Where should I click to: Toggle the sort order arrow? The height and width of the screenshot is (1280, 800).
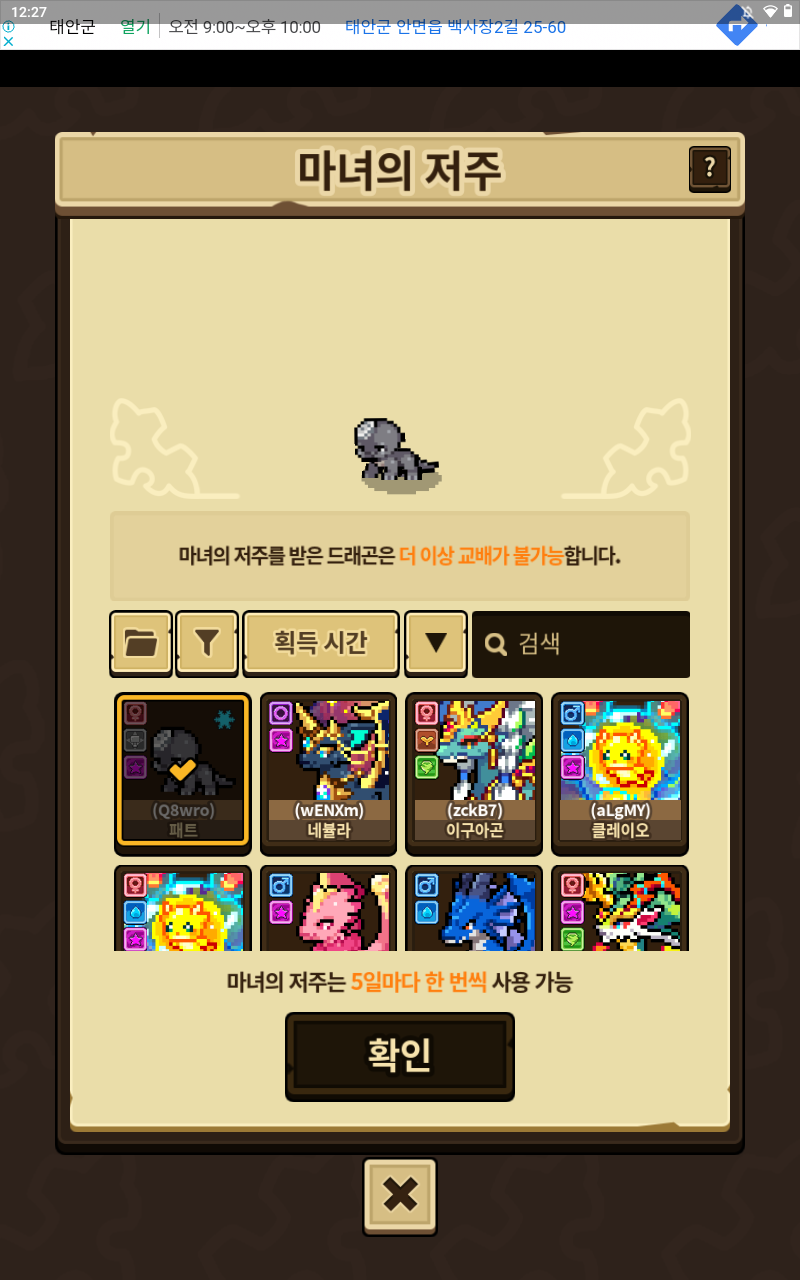436,643
